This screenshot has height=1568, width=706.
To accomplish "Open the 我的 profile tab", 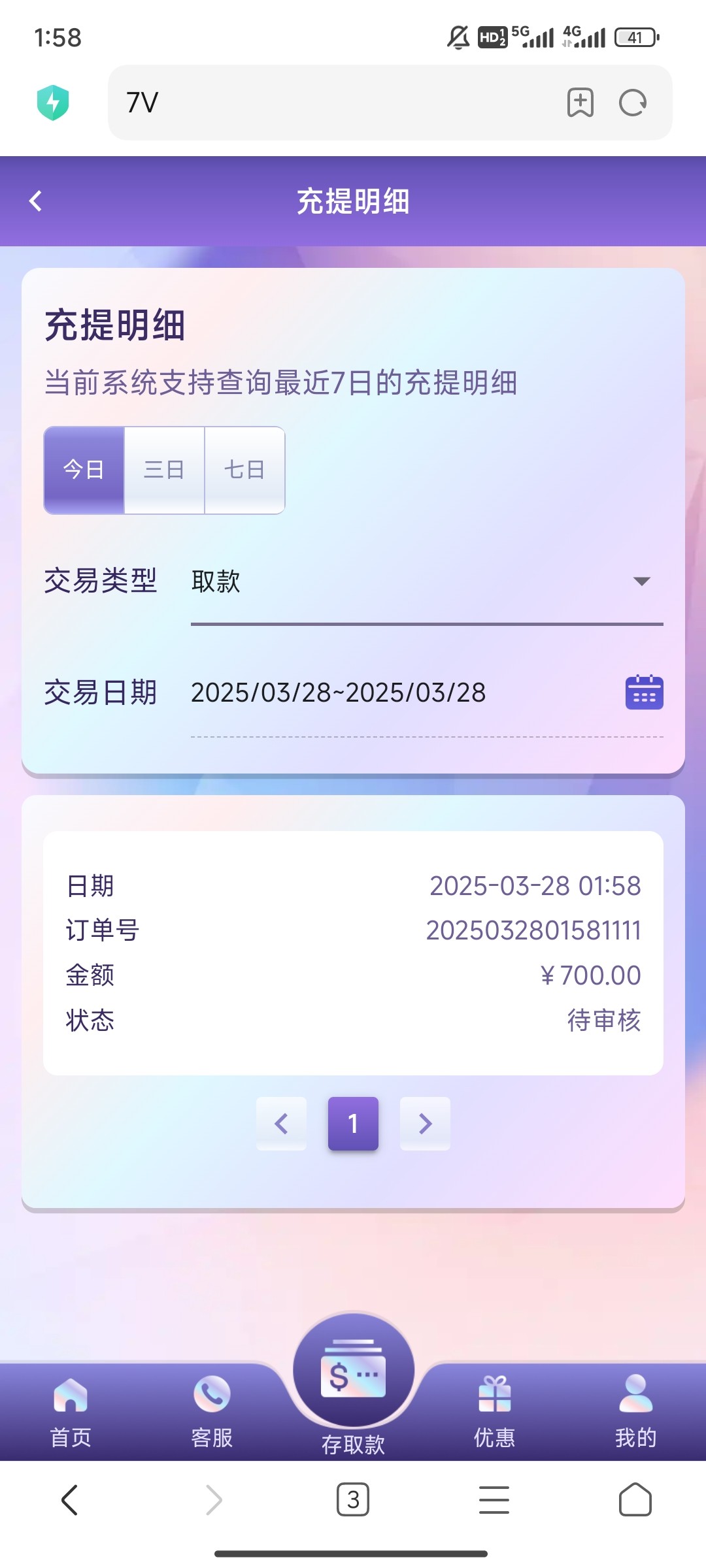I will point(635,1411).
